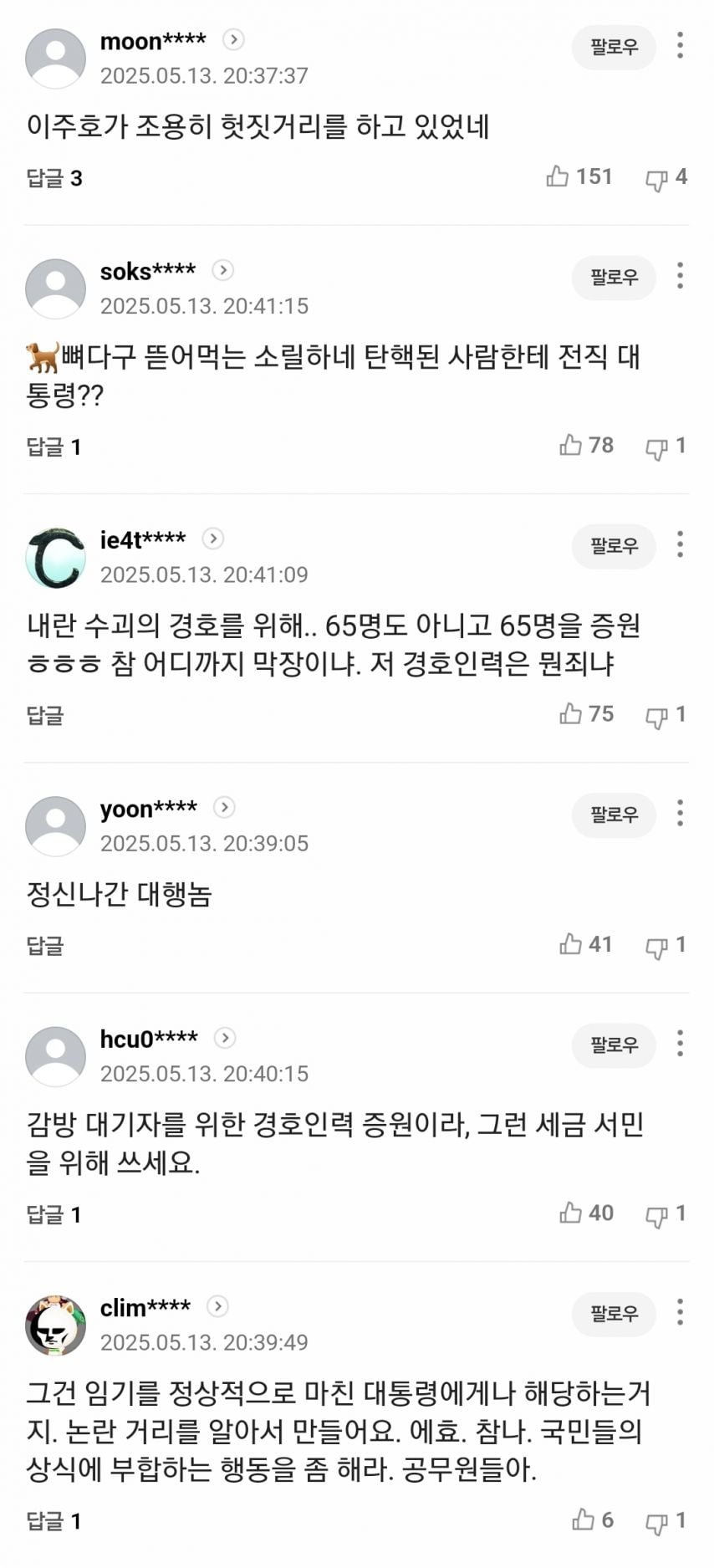Open profile arrow next to ie4t****

pos(213,539)
